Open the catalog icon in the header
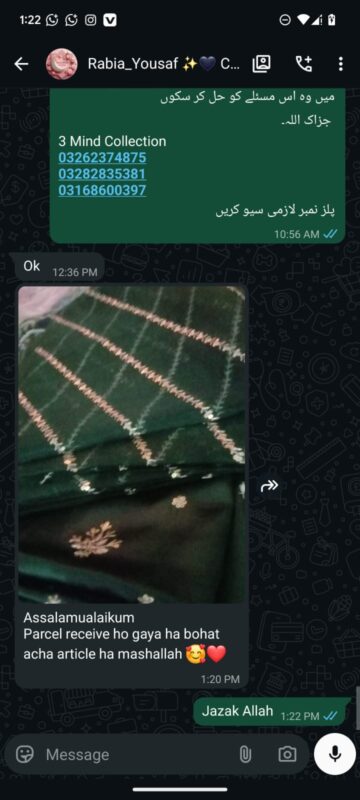 click(x=262, y=64)
